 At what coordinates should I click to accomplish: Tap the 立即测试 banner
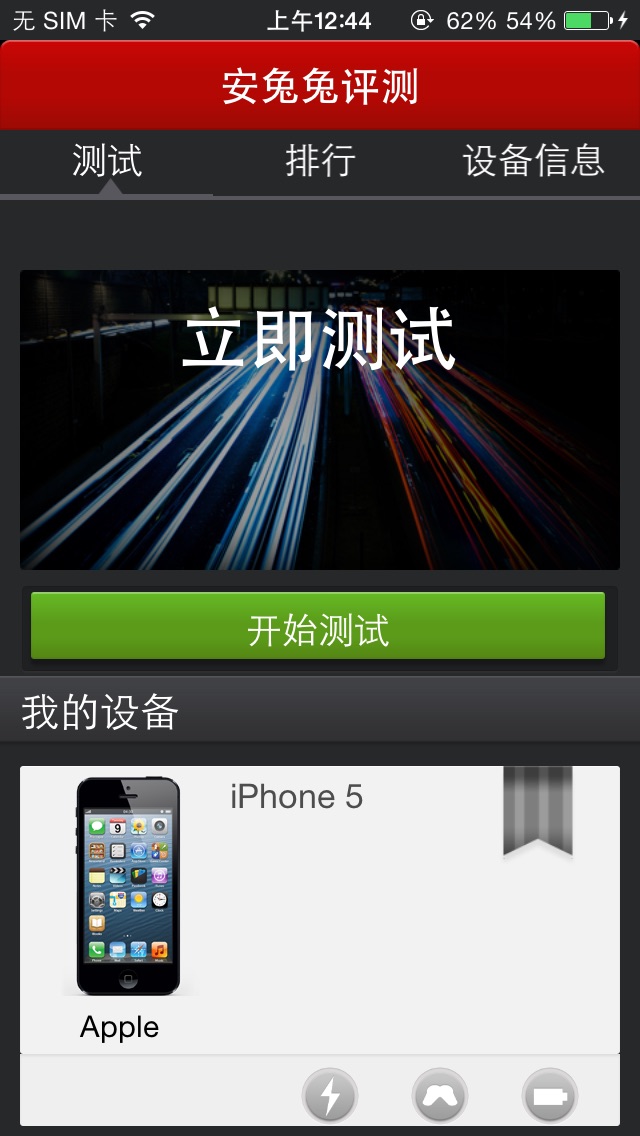[320, 420]
